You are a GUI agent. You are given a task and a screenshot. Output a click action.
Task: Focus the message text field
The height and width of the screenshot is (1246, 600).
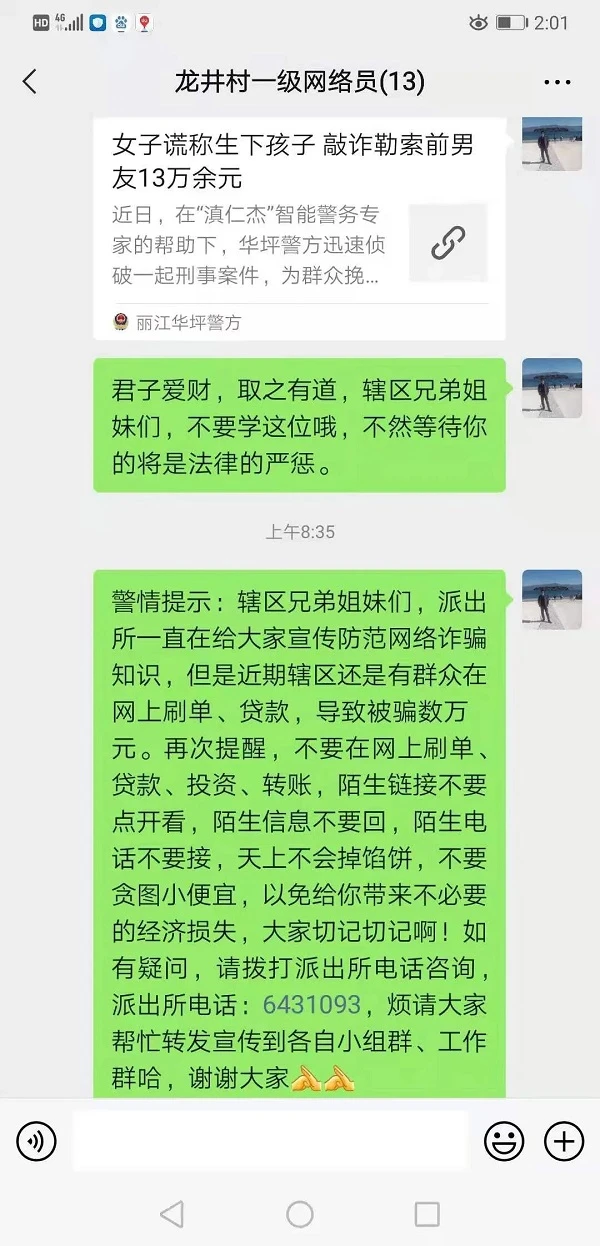tap(270, 1141)
